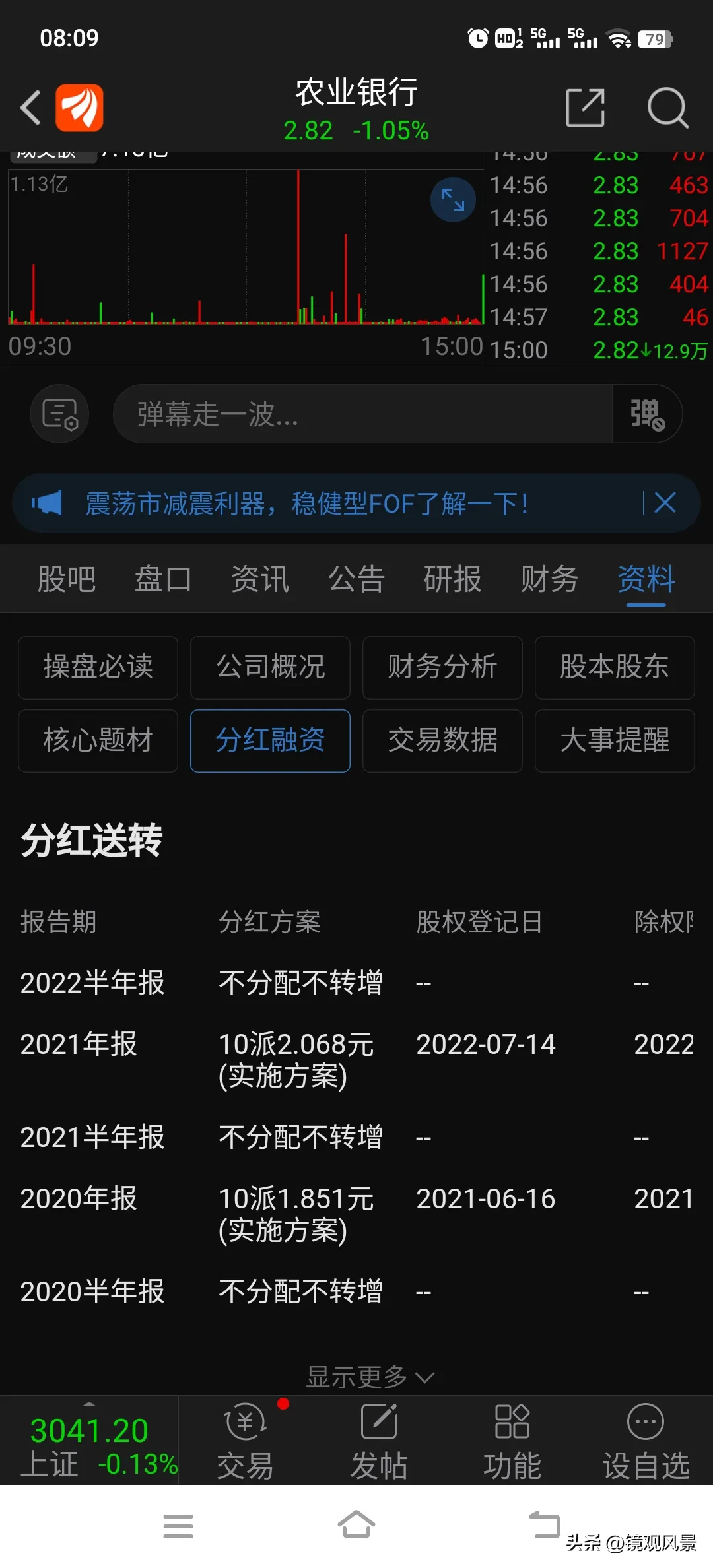
Task: Expand 显示更多 dividend records
Action: click(x=369, y=1377)
